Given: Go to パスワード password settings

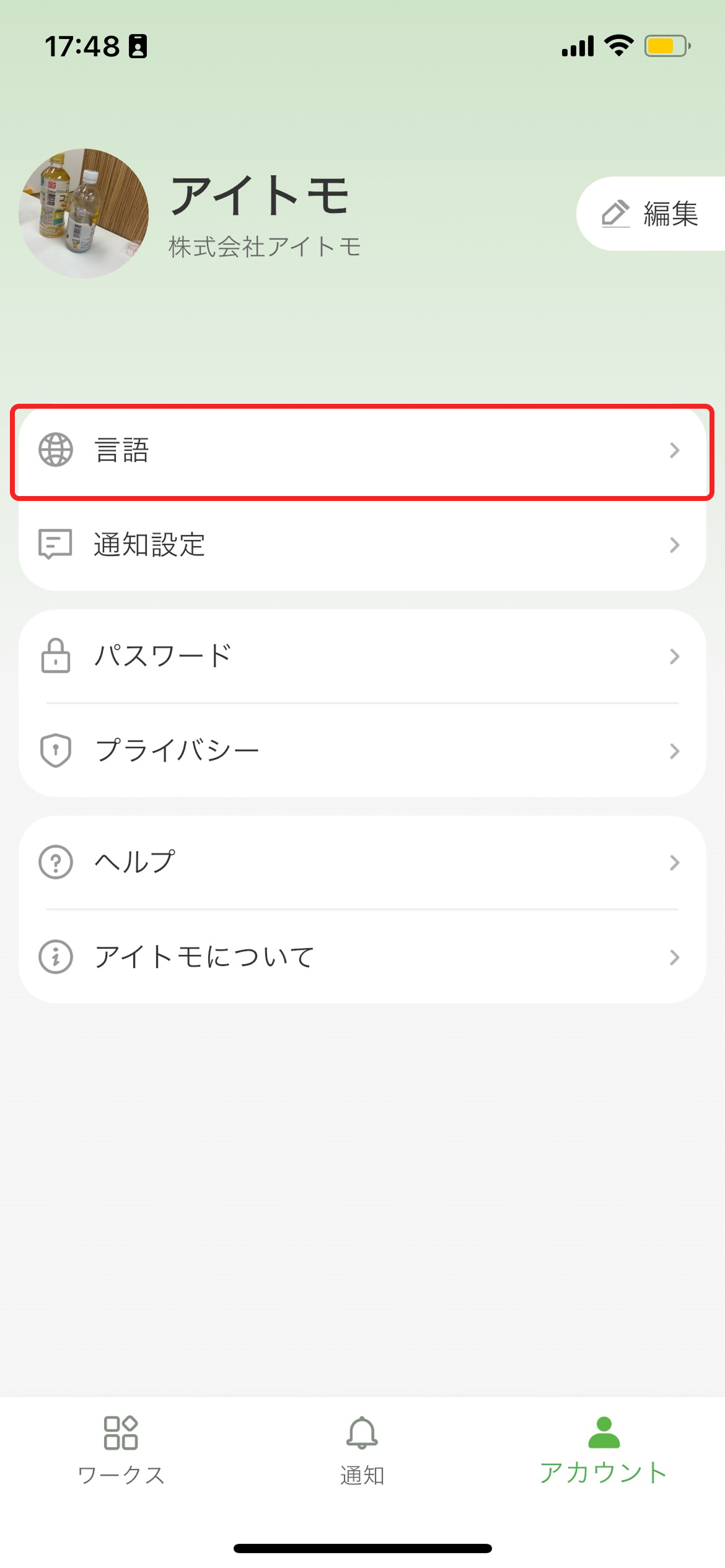Looking at the screenshot, I should [x=362, y=656].
